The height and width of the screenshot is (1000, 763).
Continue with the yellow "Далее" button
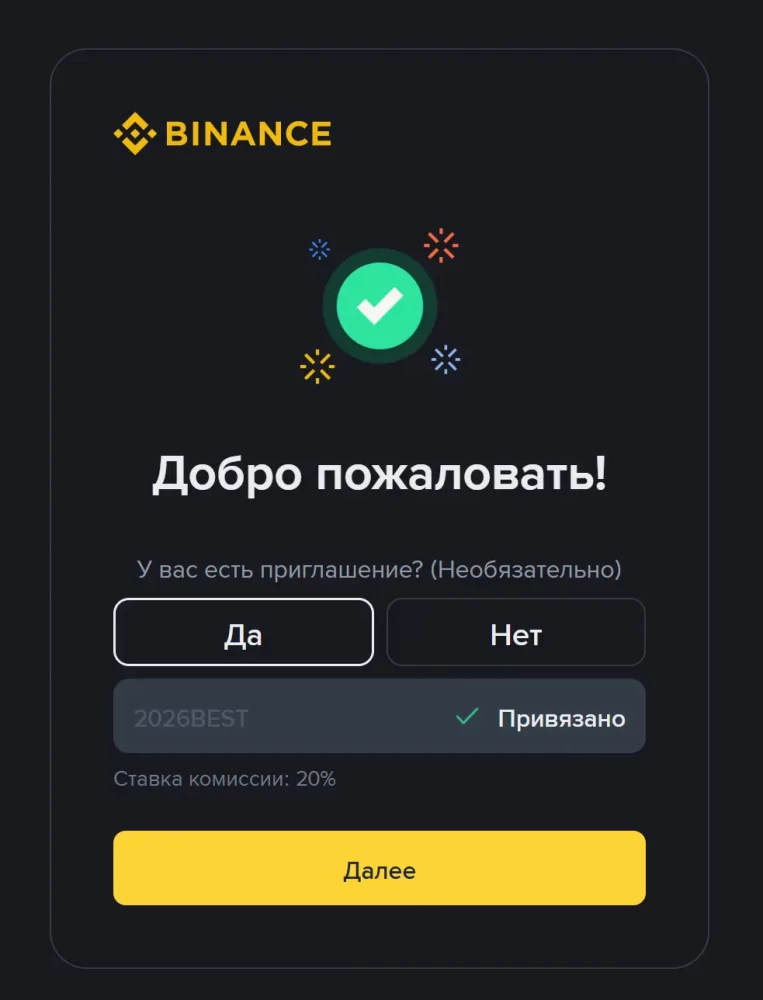(379, 868)
